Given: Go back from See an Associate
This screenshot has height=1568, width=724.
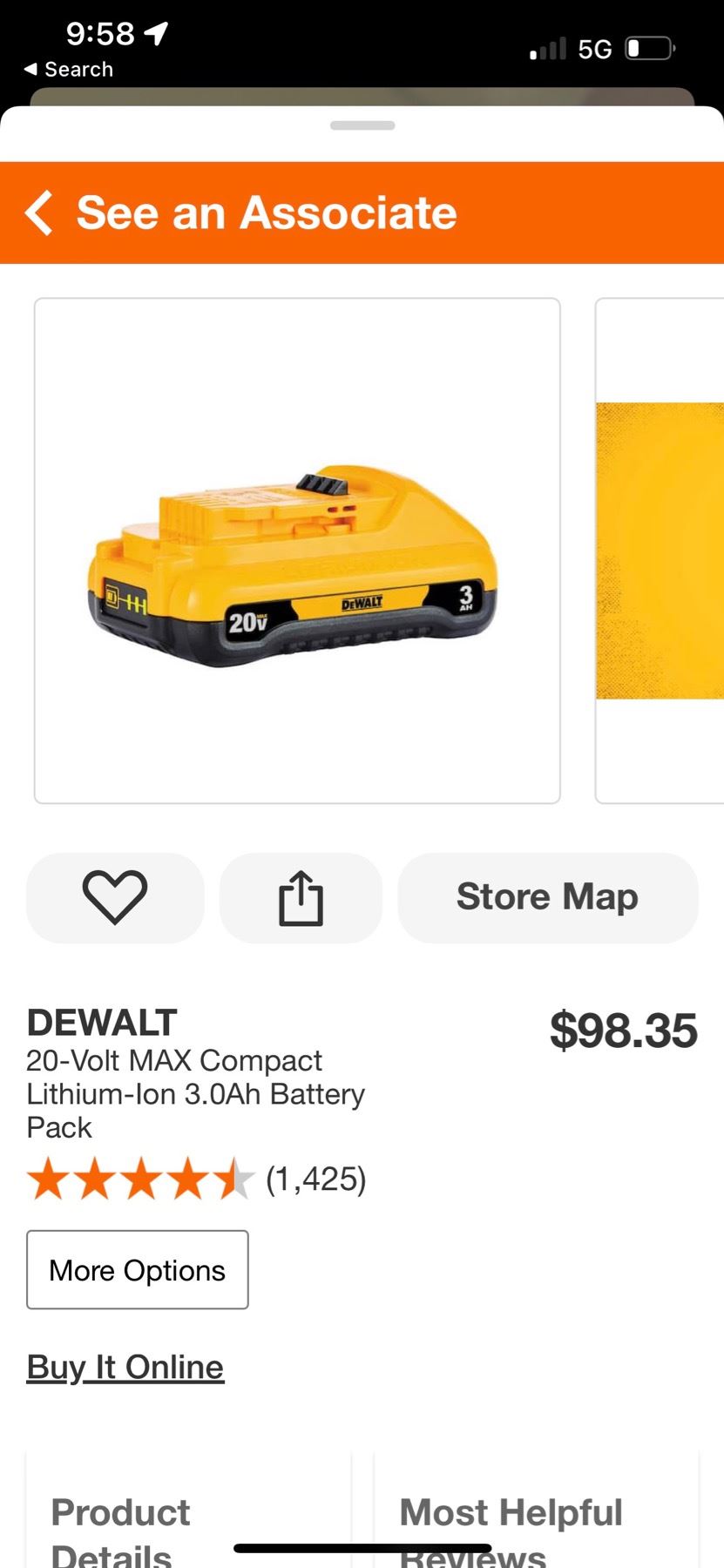Looking at the screenshot, I should tap(39, 213).
